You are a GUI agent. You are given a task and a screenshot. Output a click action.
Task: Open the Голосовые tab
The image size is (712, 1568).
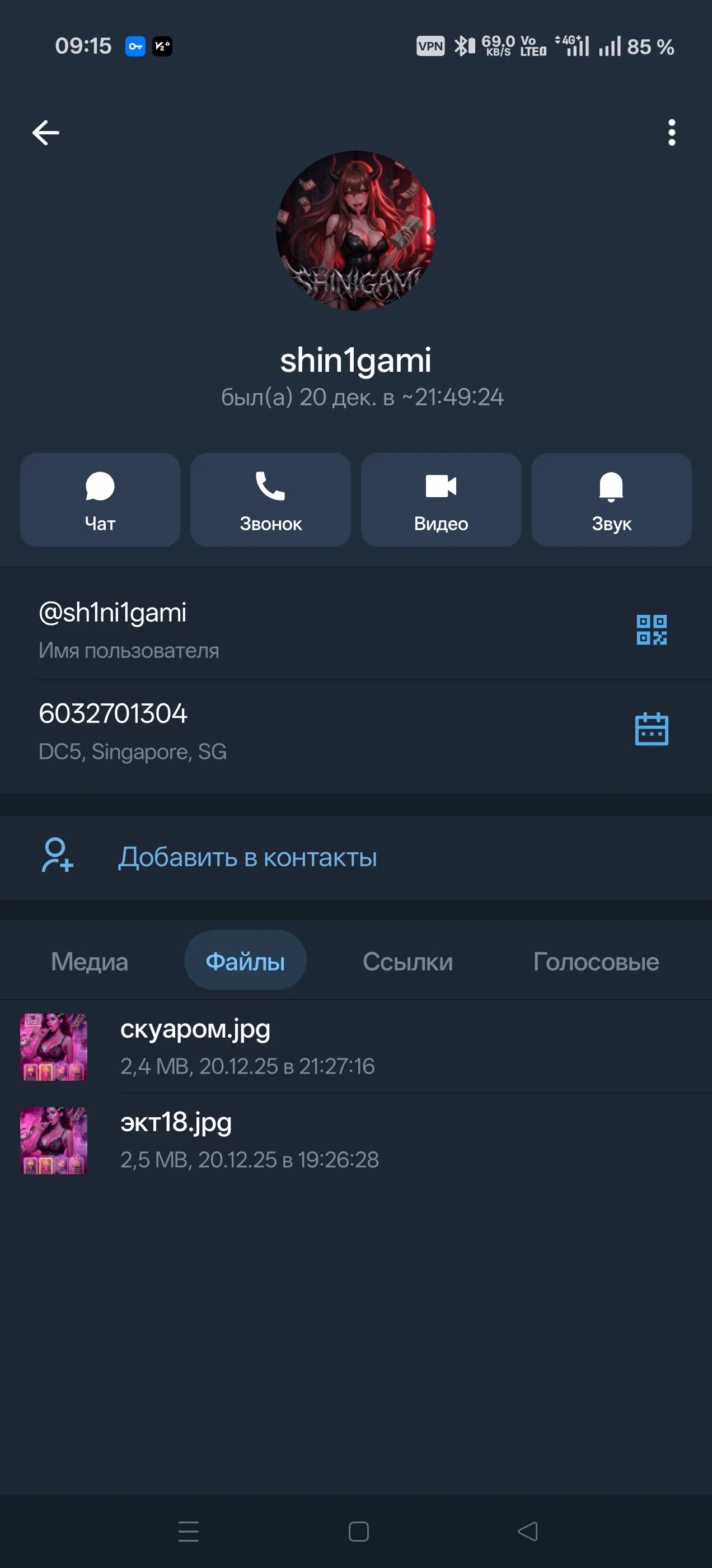[x=596, y=962]
